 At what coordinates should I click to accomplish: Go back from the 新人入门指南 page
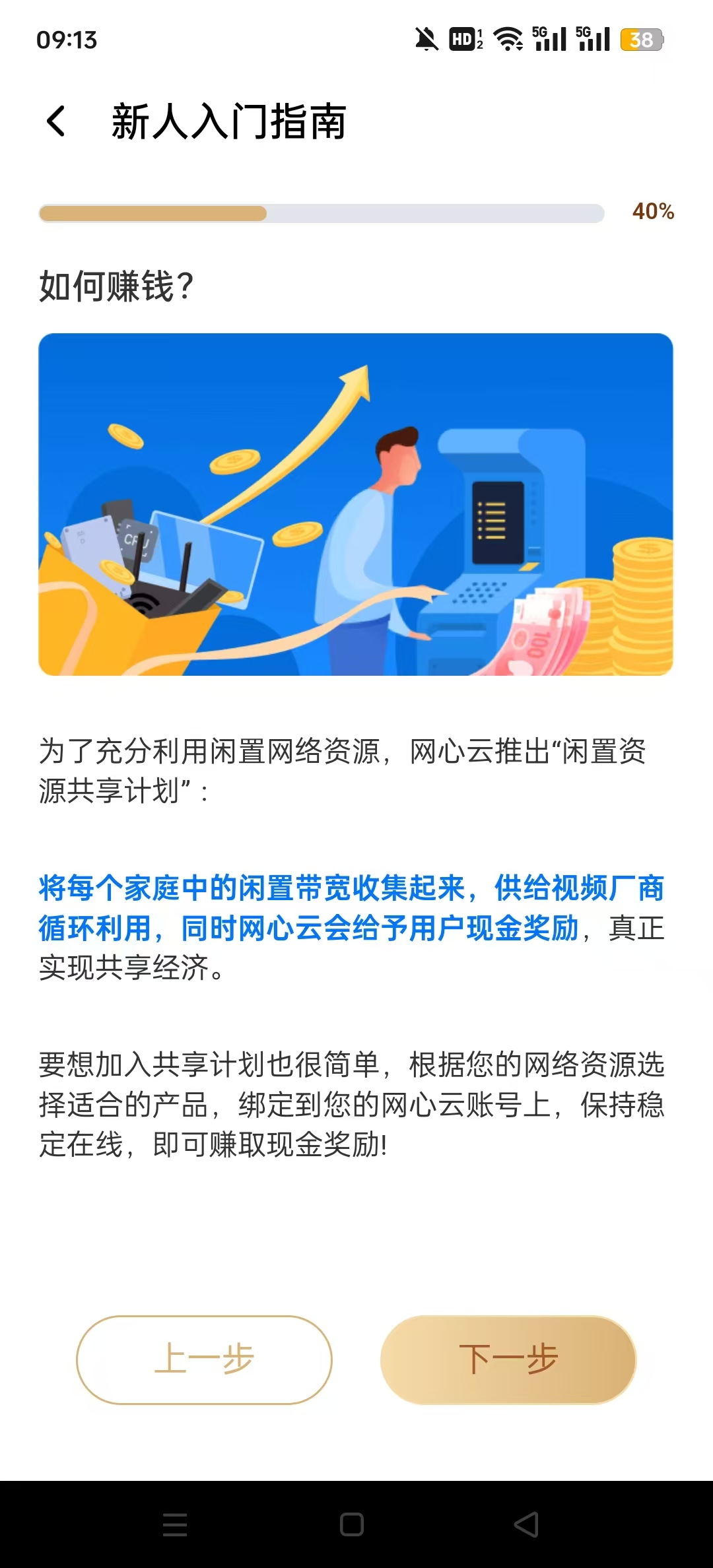coord(57,121)
